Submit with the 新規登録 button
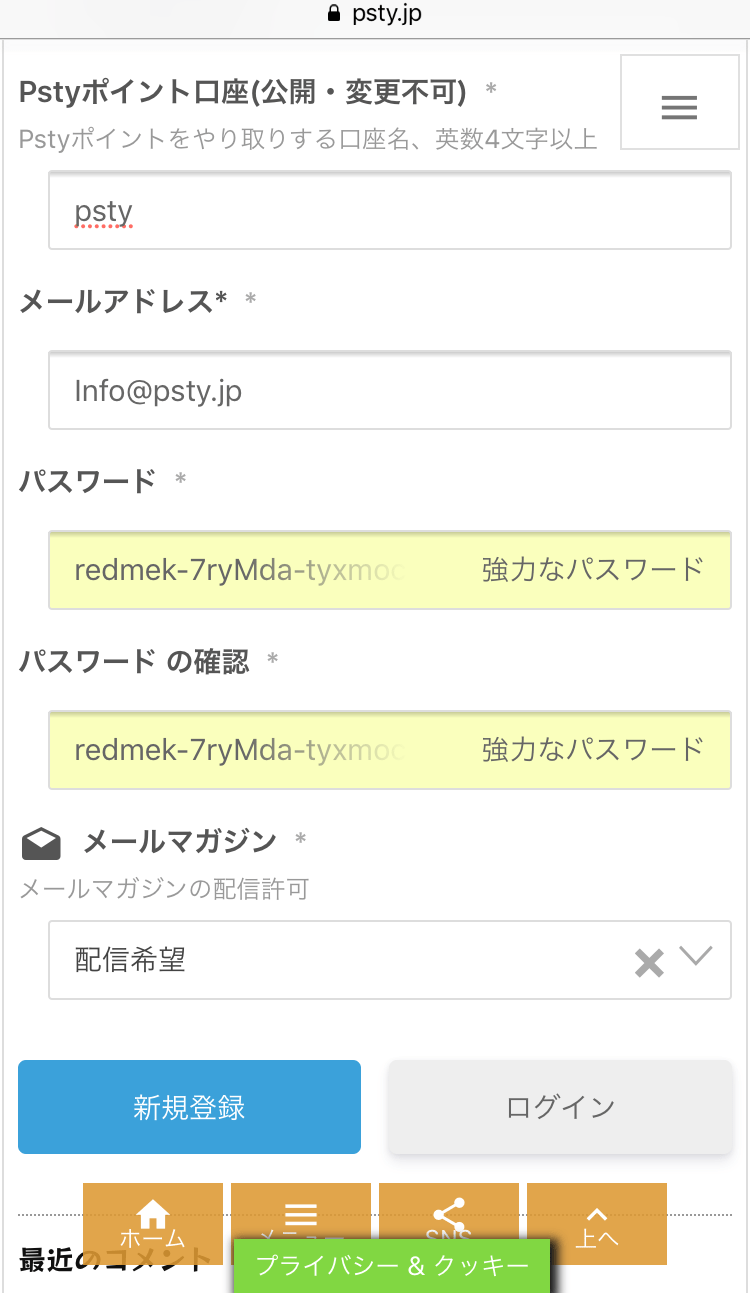Screen dimensions: 750x1293 [189, 1107]
